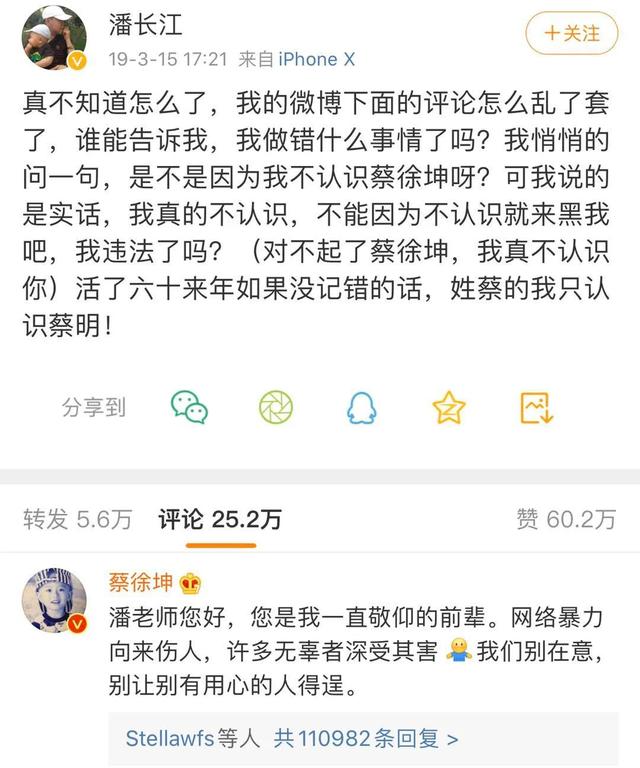640x768 pixels.
Task: View the 赞 60.2万 likes tab
Action: 565,519
